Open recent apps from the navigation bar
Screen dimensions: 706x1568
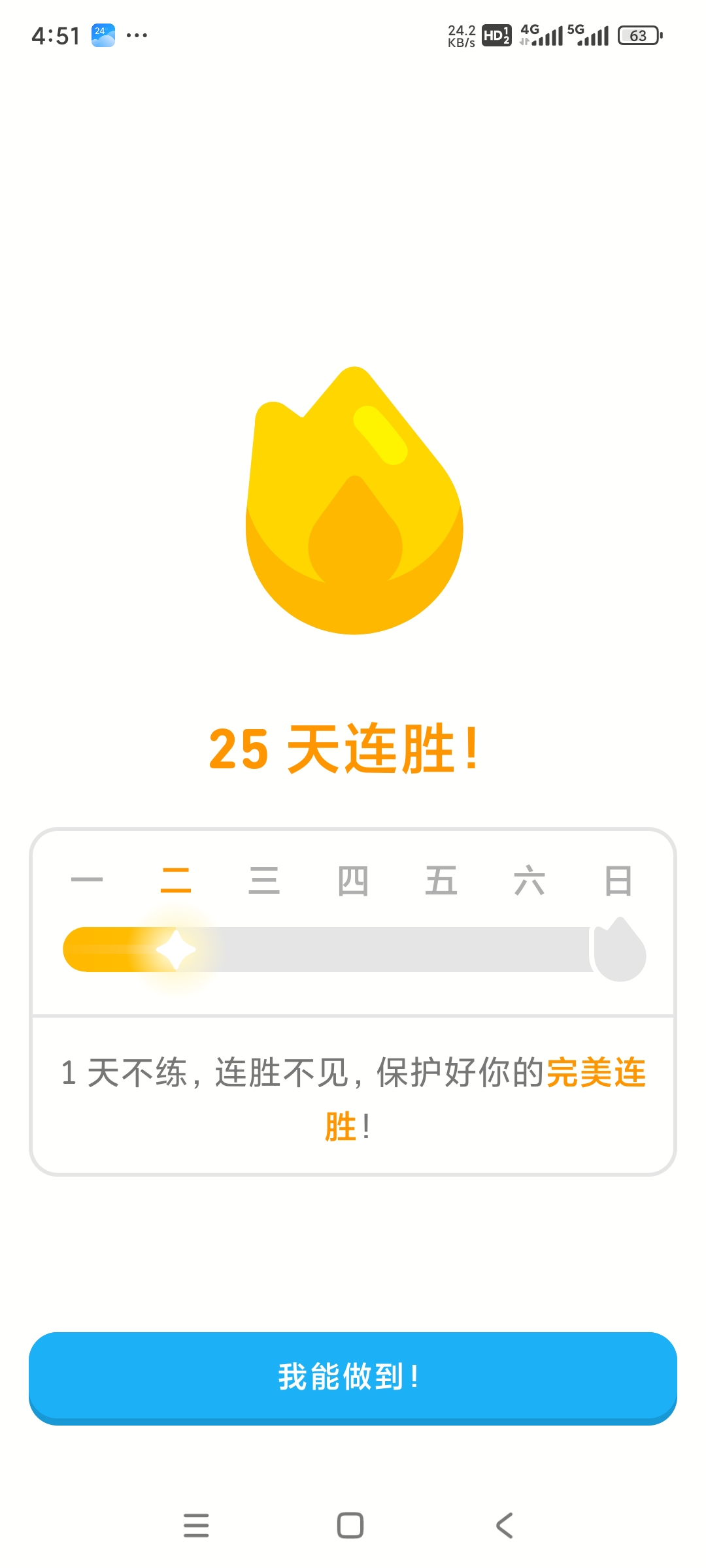pos(196,1526)
